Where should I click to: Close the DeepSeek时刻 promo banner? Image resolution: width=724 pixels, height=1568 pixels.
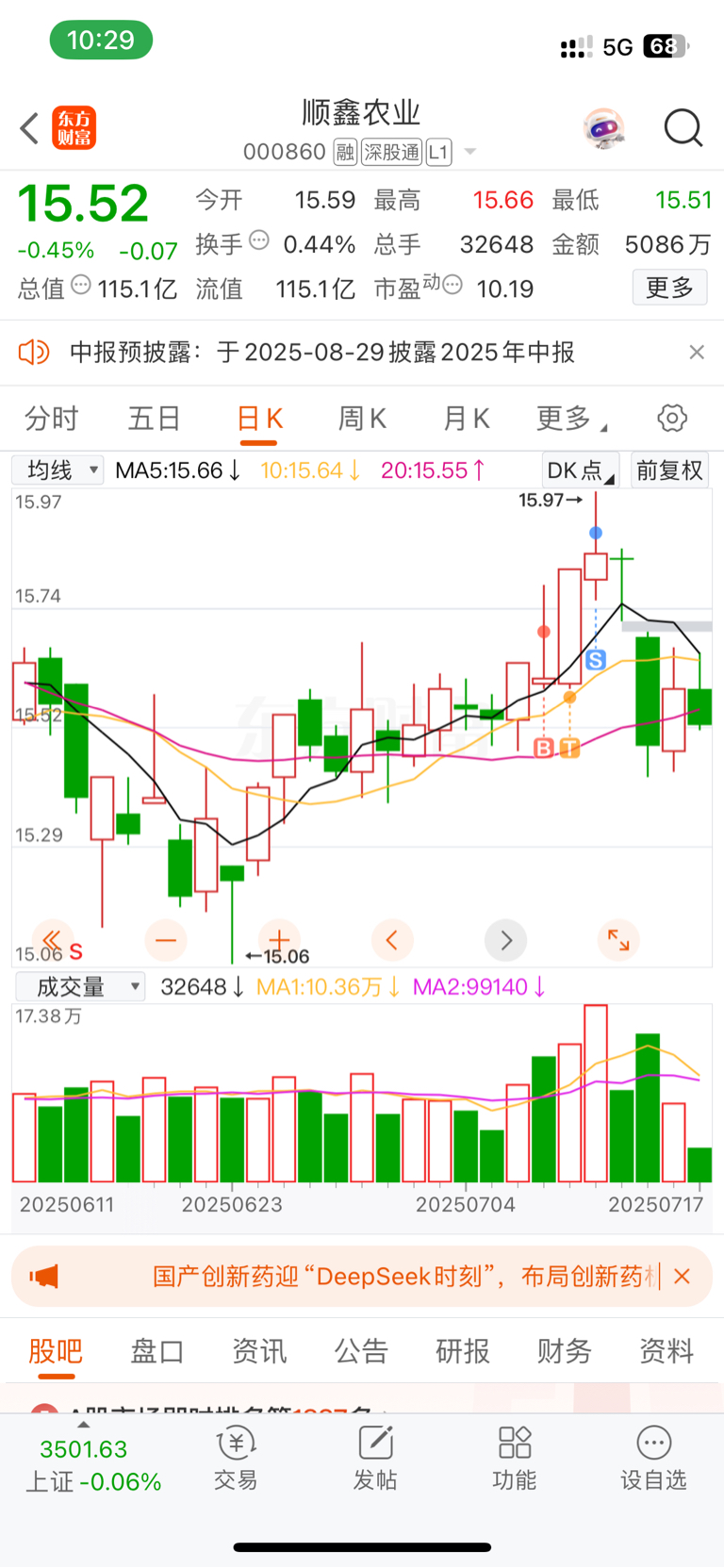[683, 1276]
